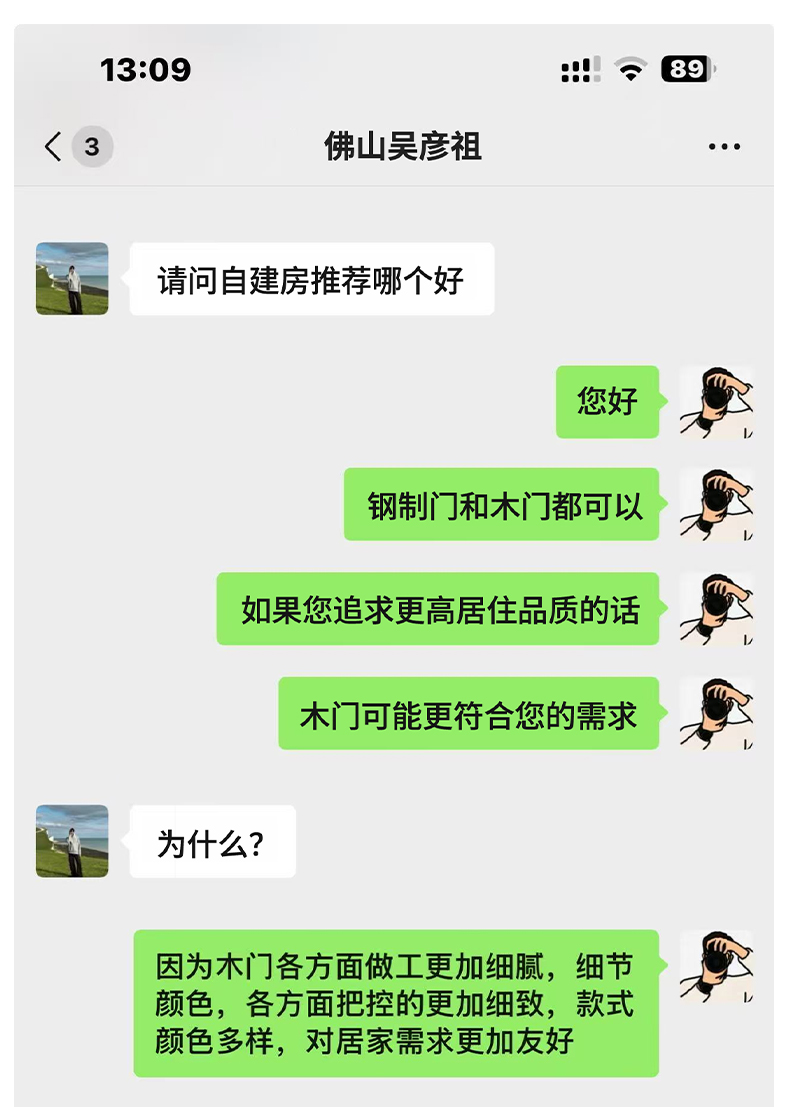This screenshot has width=790, height=1107.
Task: Check the Wi-Fi icon in the status bar
Action: pos(630,69)
